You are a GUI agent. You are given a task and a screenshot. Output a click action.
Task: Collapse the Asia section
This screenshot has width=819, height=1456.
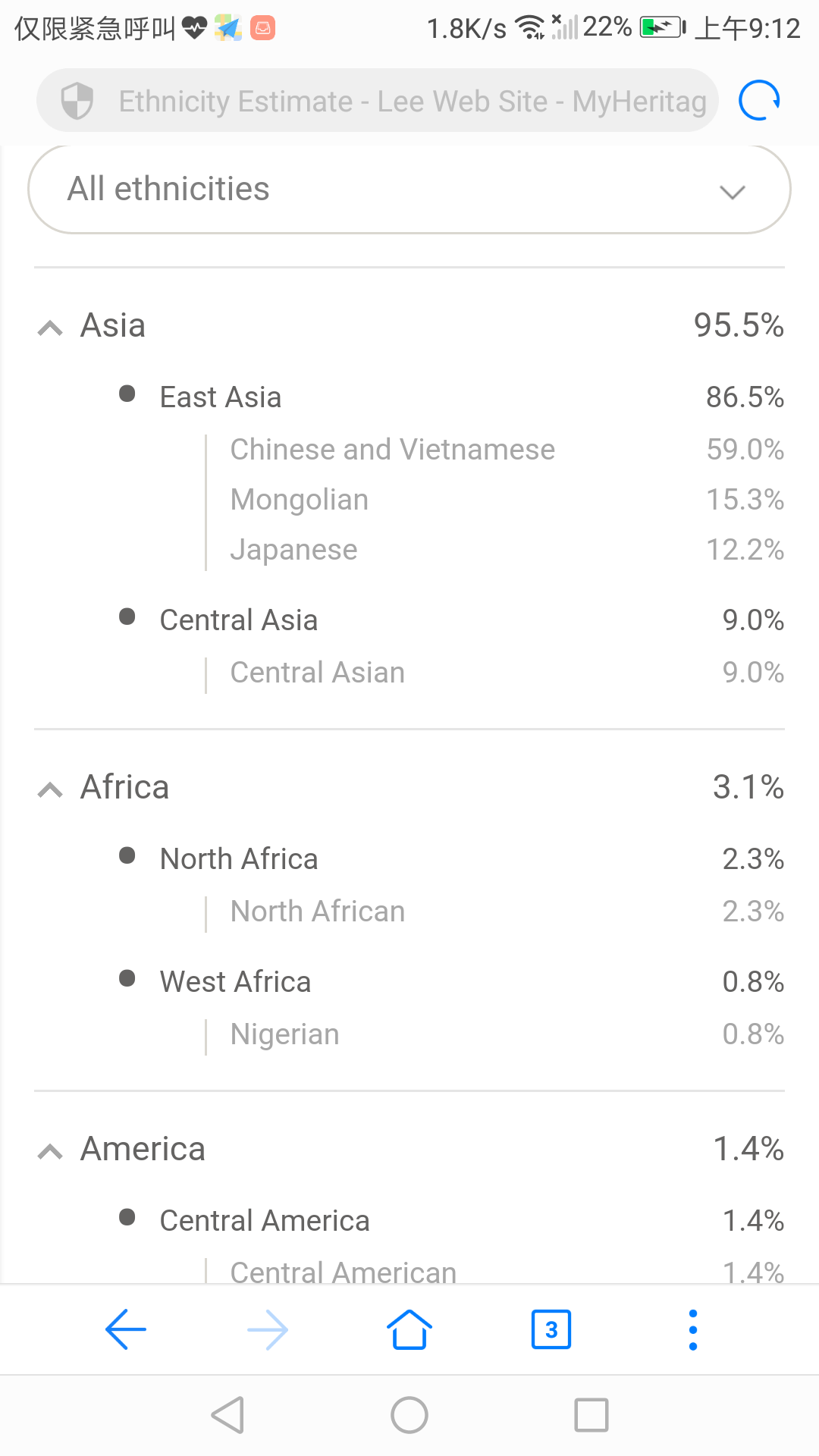click(50, 328)
